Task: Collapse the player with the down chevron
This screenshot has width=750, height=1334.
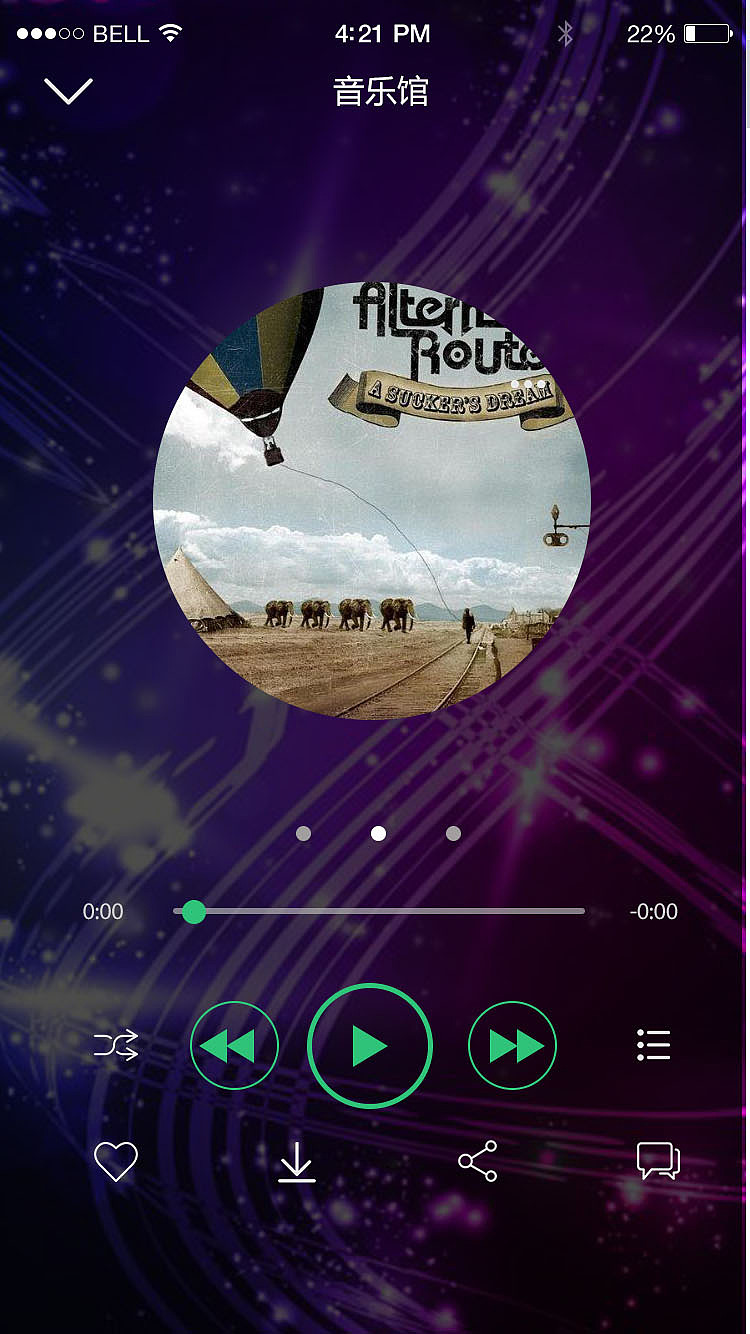Action: coord(68,91)
